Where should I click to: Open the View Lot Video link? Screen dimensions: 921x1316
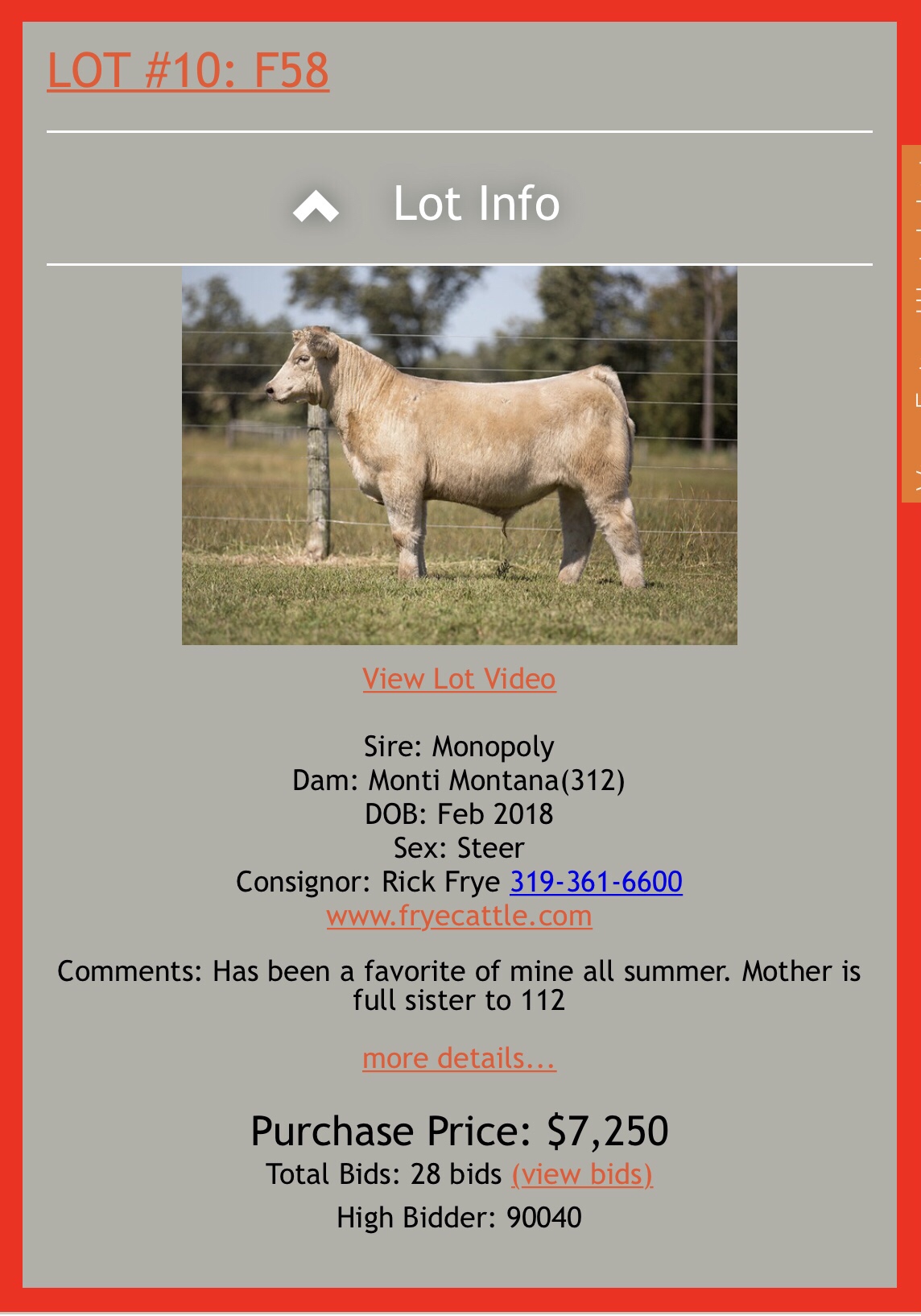point(459,679)
